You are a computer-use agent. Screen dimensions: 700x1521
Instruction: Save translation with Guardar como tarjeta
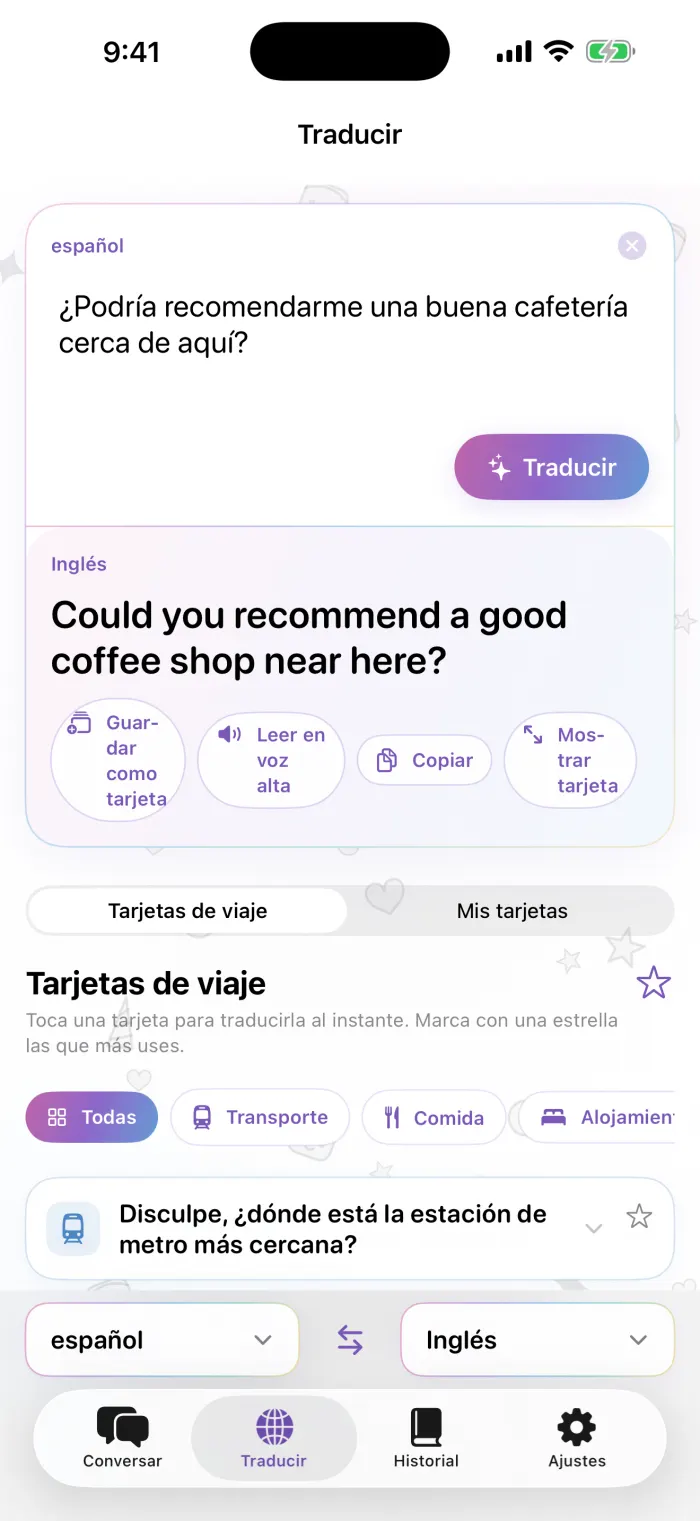[118, 760]
